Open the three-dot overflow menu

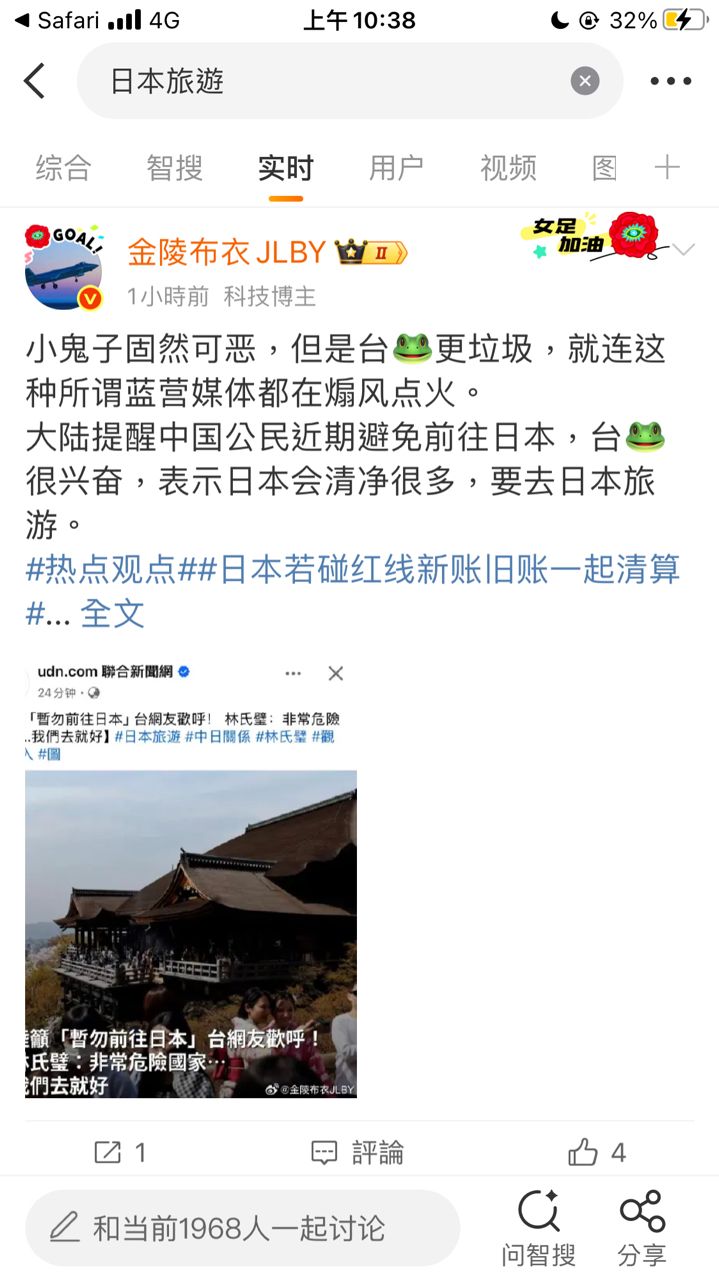click(x=670, y=82)
